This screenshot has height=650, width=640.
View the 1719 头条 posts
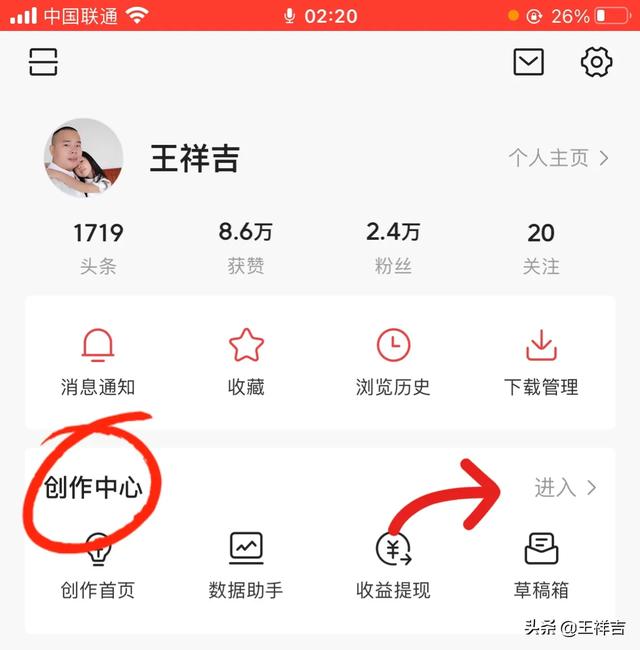tap(98, 247)
